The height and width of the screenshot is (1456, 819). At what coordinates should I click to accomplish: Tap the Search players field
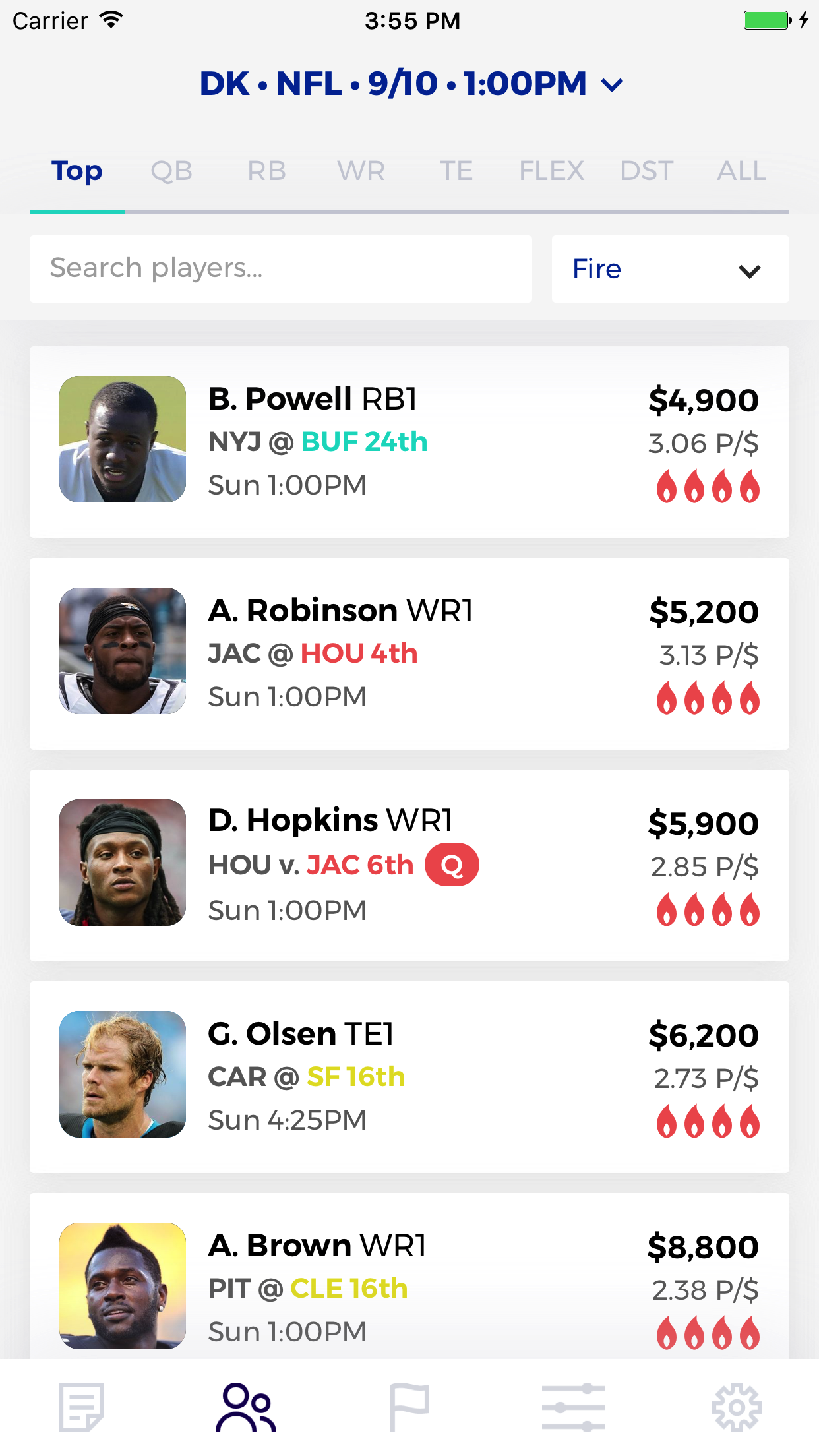(x=280, y=269)
